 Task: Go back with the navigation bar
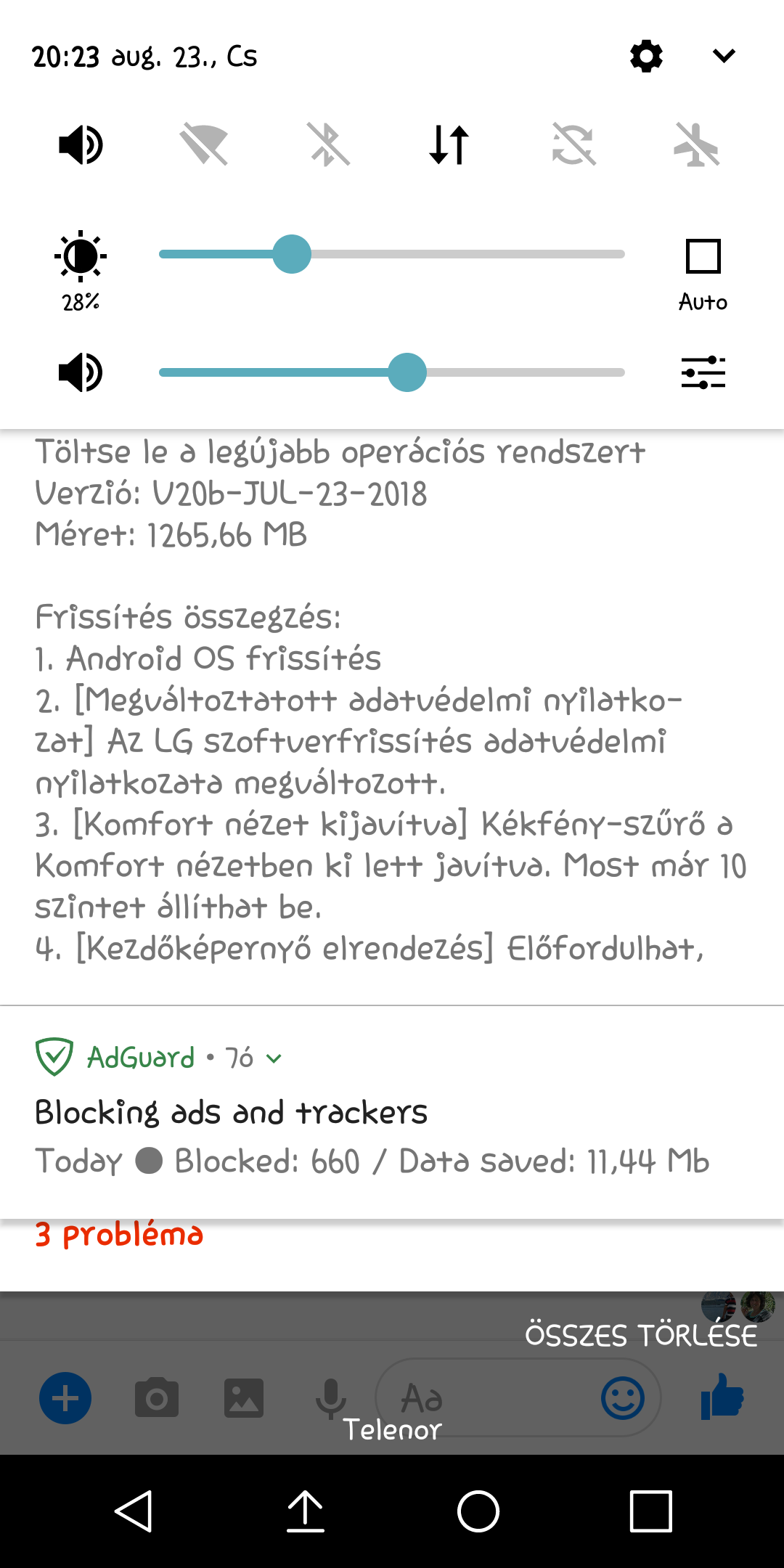(x=133, y=1511)
